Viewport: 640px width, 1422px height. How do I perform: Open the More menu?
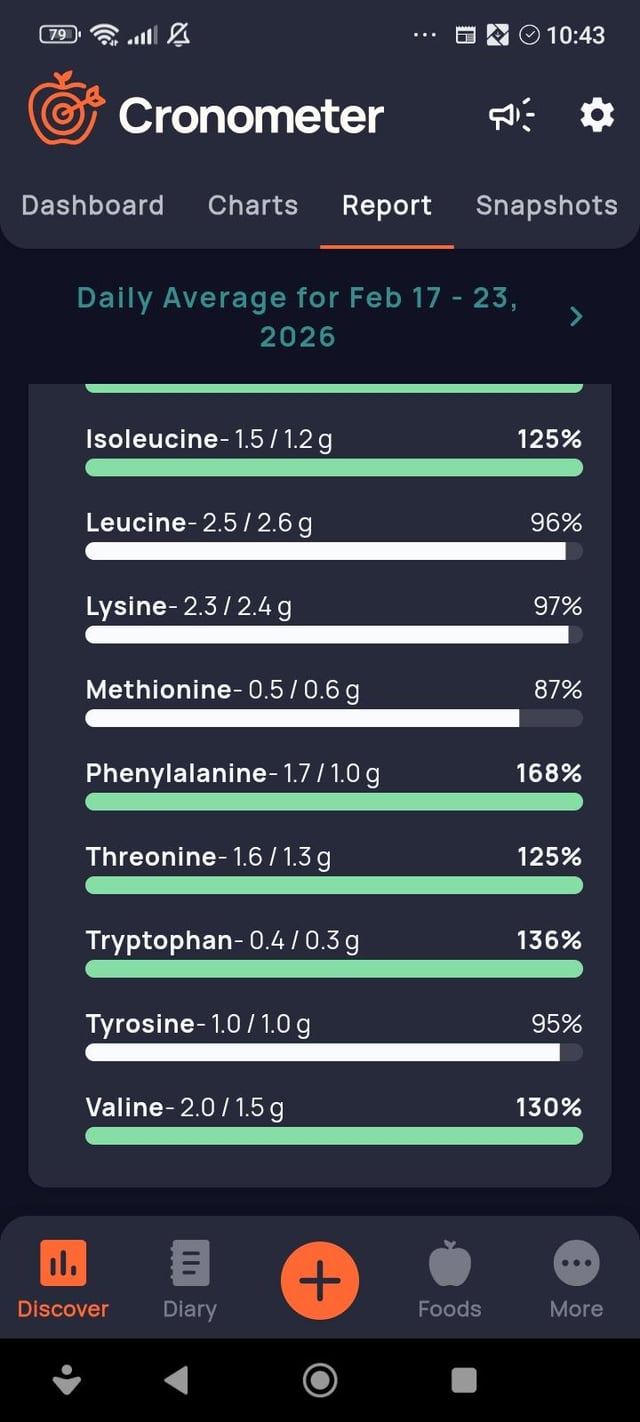pyautogui.click(x=576, y=1279)
